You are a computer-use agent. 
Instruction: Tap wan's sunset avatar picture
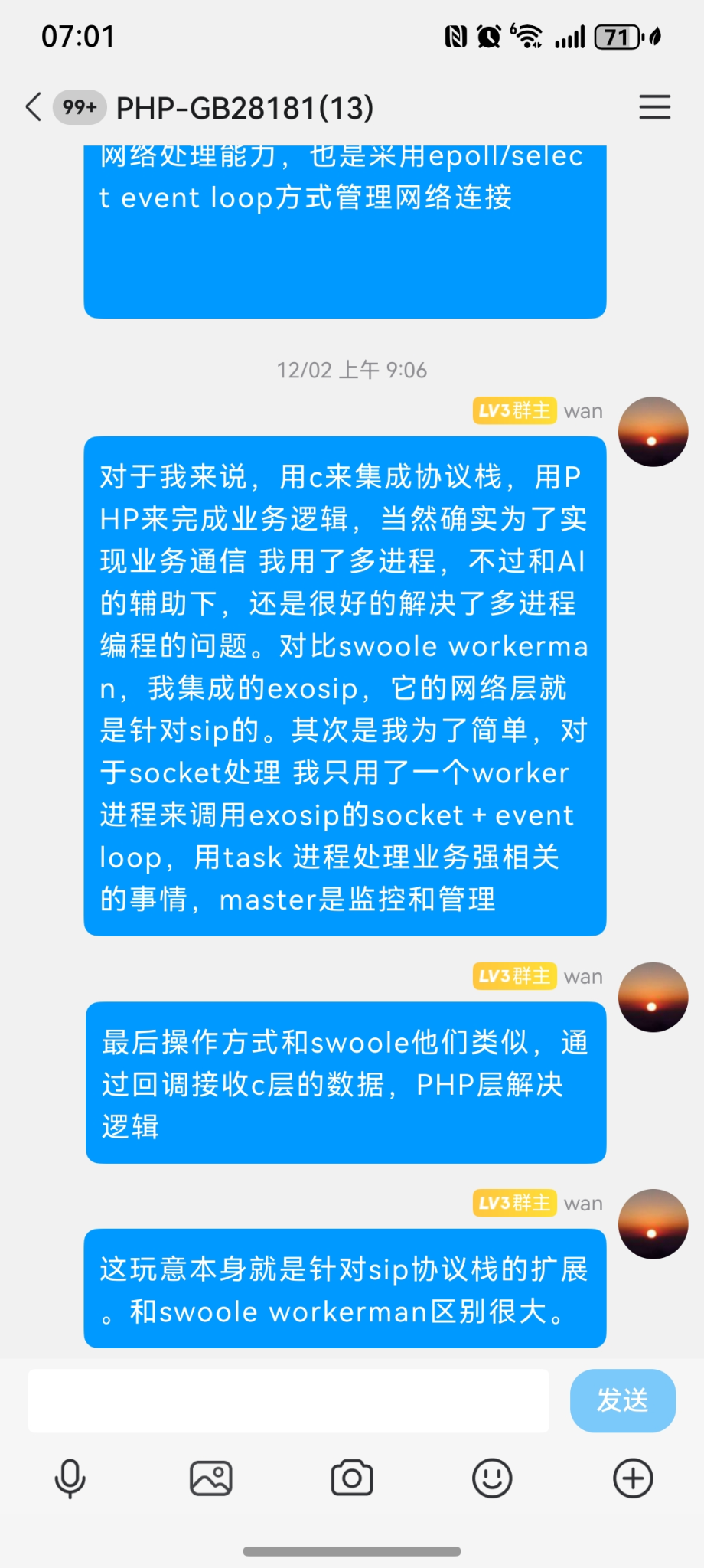coord(653,430)
